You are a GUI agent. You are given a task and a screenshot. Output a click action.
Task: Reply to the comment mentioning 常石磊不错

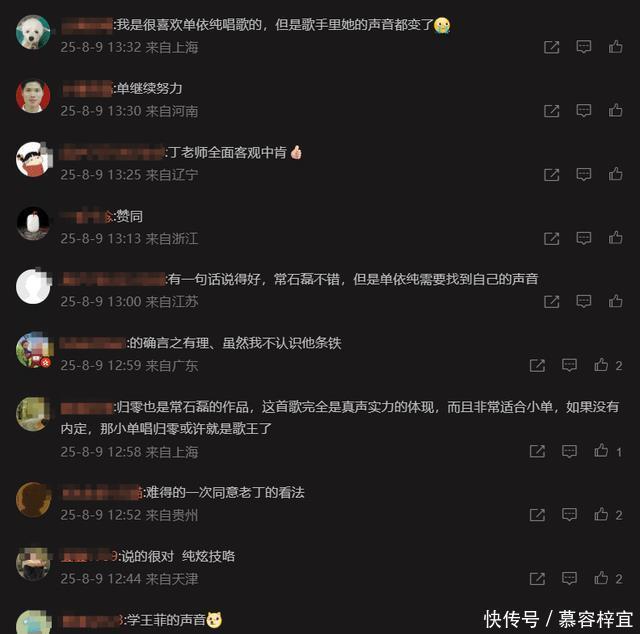pyautogui.click(x=584, y=301)
